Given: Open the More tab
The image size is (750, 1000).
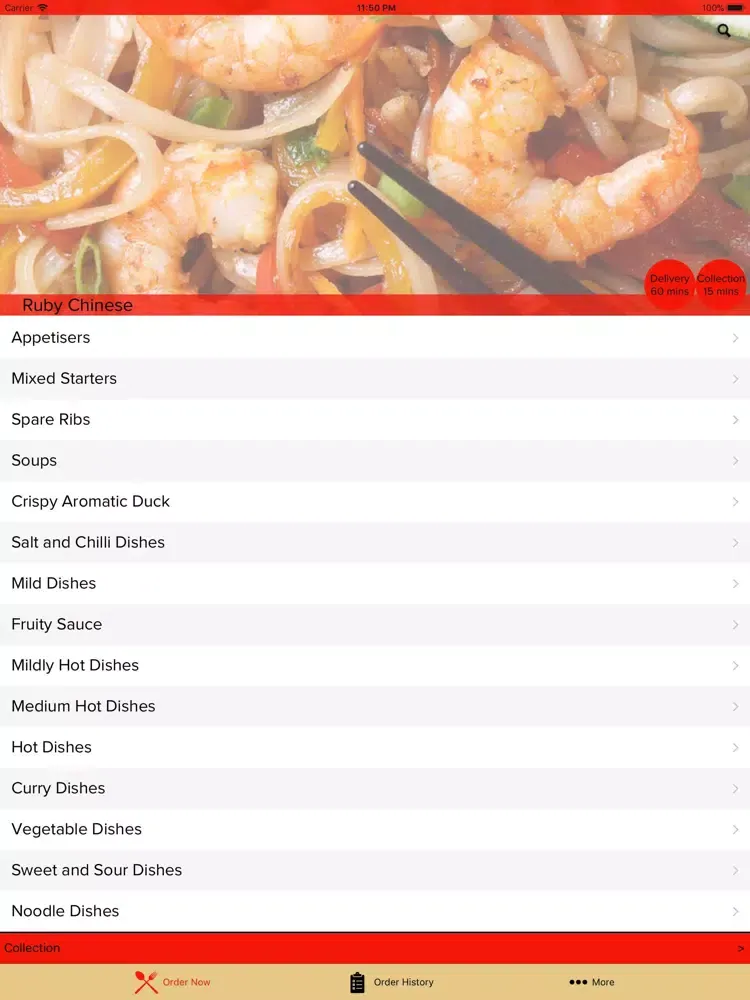Looking at the screenshot, I should point(592,982).
